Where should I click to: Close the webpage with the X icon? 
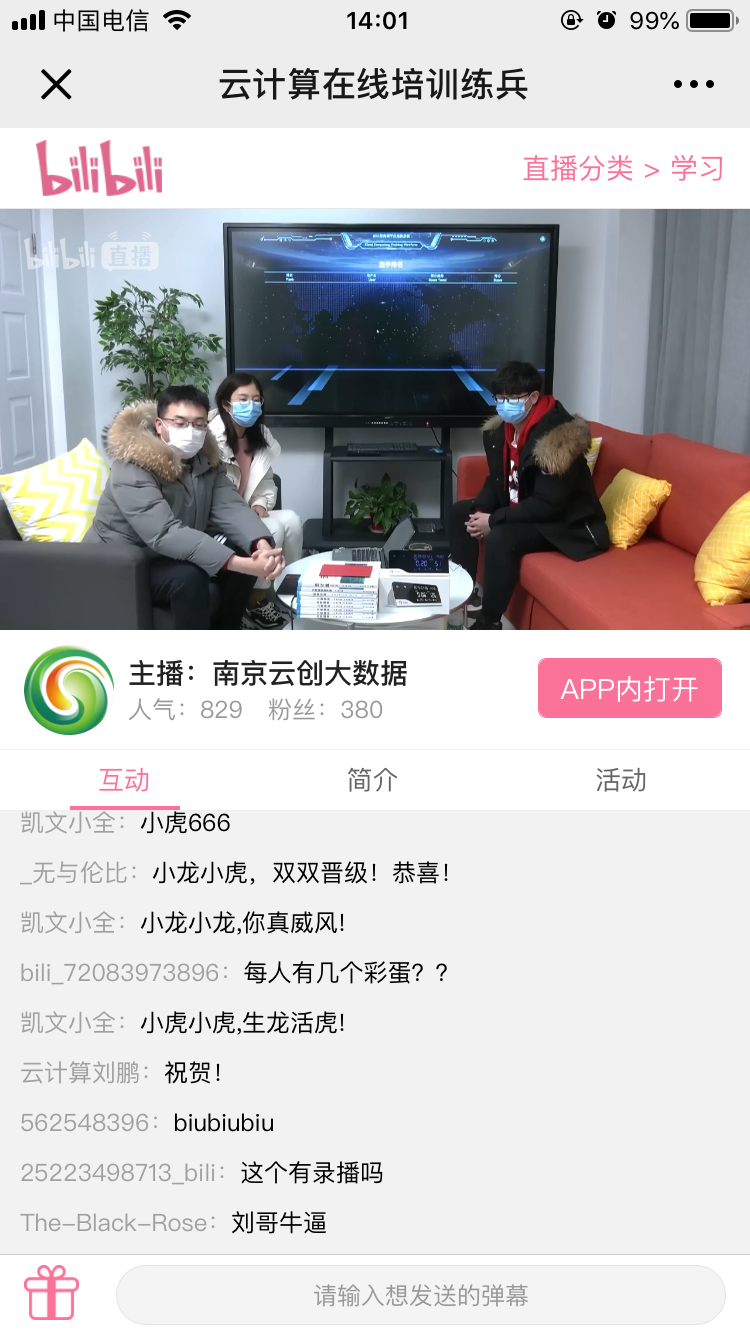point(56,85)
